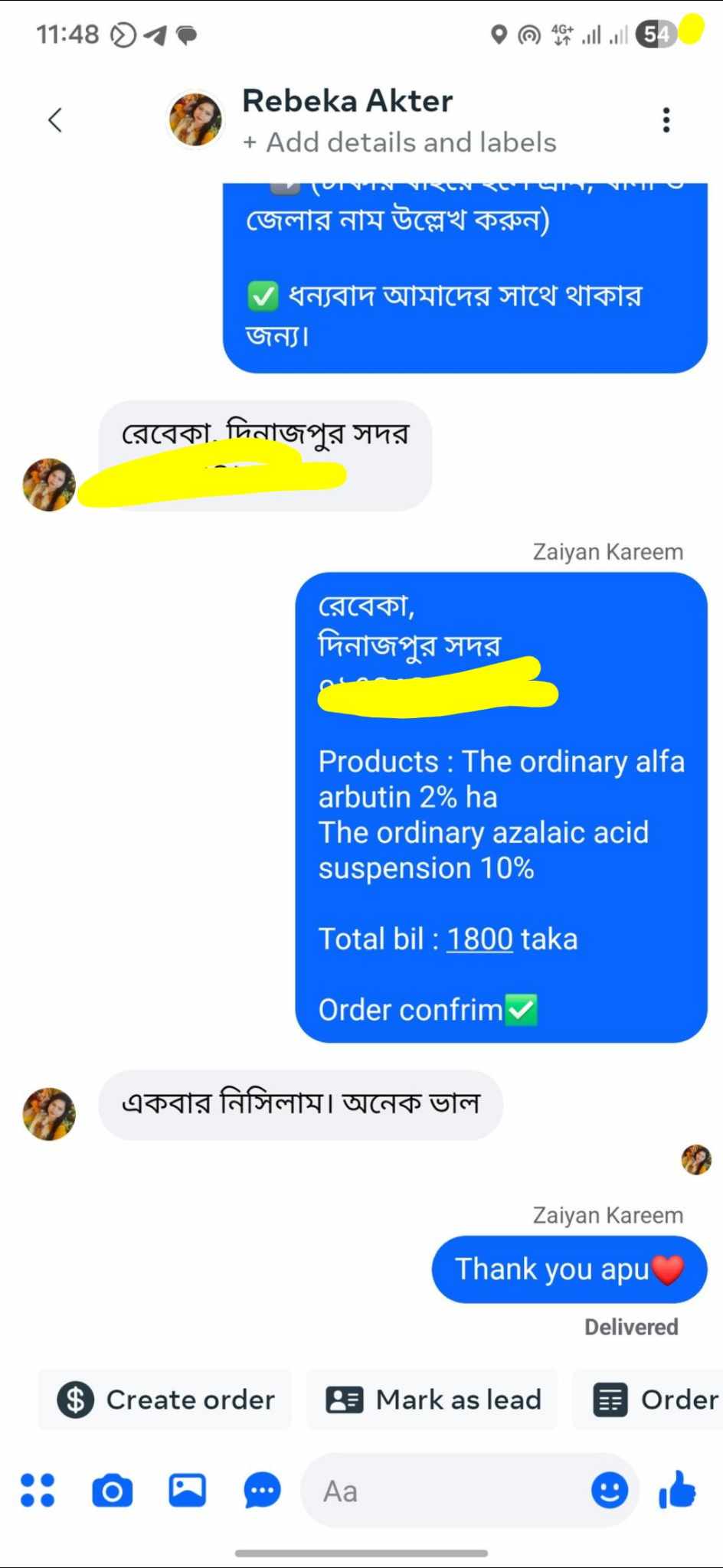This screenshot has width=723, height=1568.
Task: Open the photo gallery picker
Action: [187, 1491]
